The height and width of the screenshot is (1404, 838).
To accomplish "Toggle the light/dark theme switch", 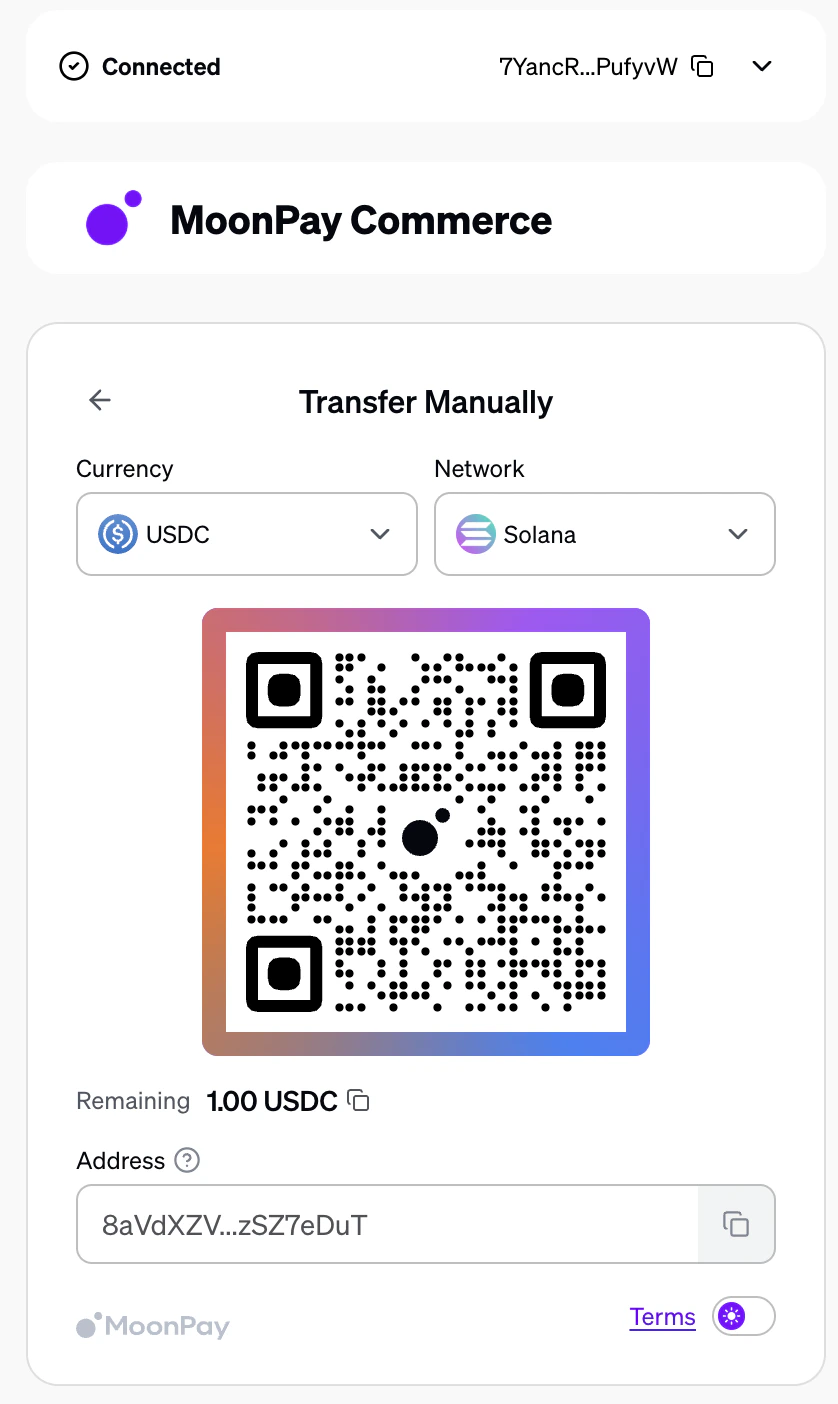I will [743, 1316].
